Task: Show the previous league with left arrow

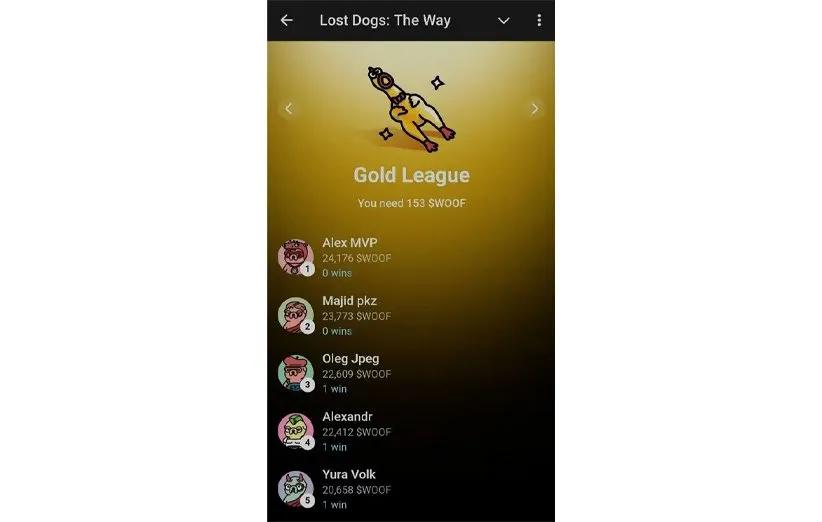Action: 289,109
